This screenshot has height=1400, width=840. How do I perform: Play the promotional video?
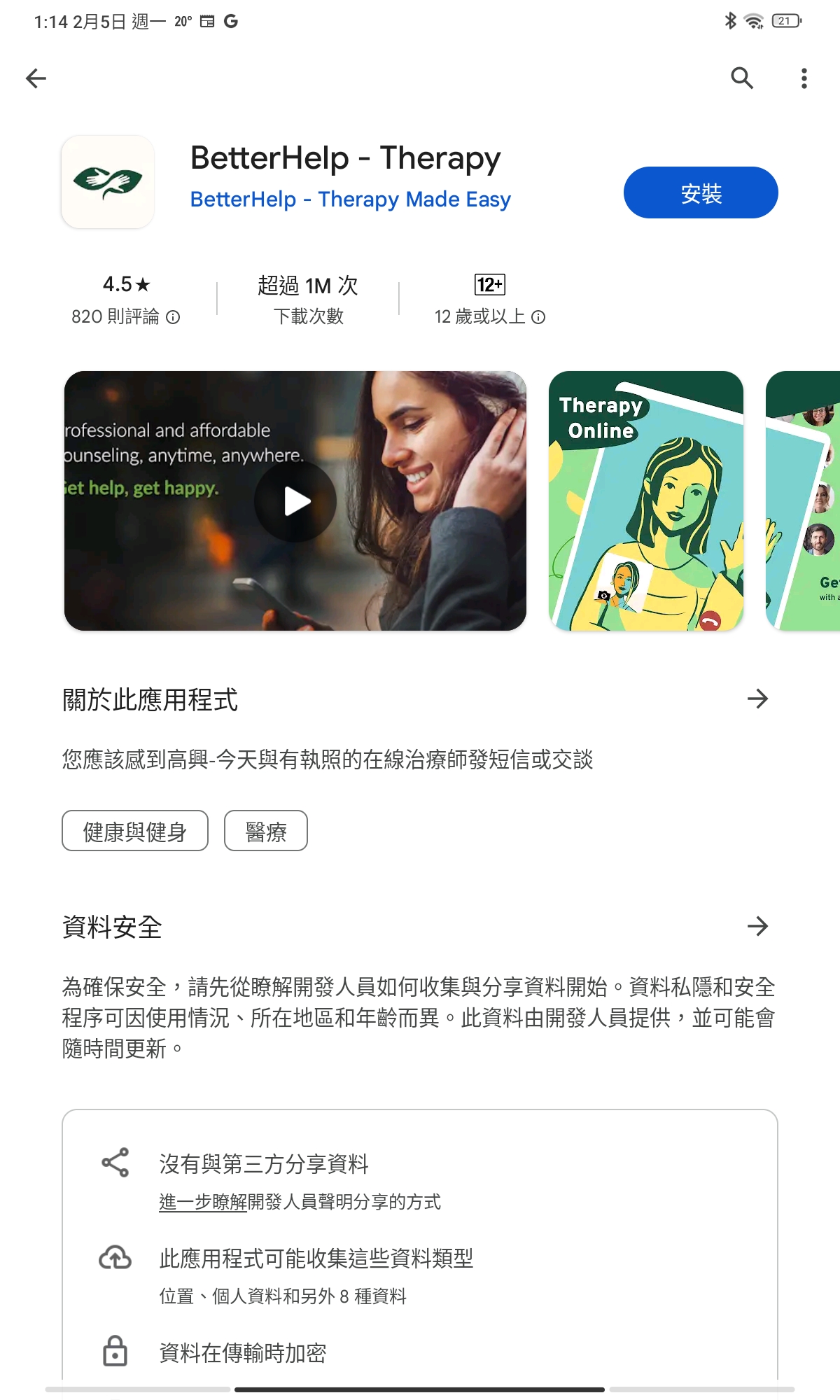295,501
